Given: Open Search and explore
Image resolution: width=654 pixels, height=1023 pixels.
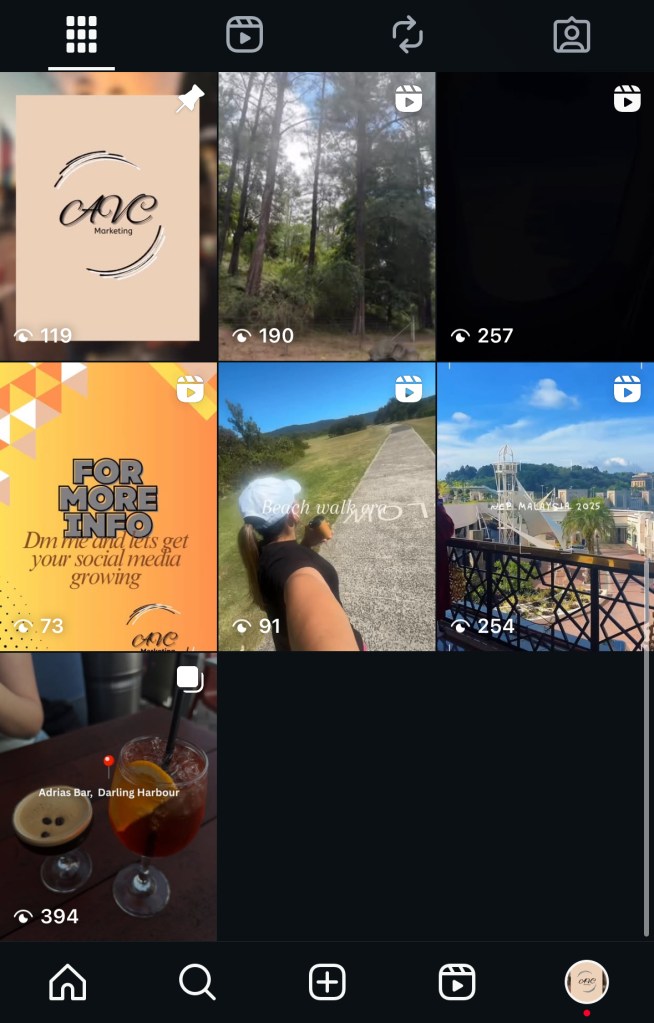Looking at the screenshot, I should tap(197, 983).
